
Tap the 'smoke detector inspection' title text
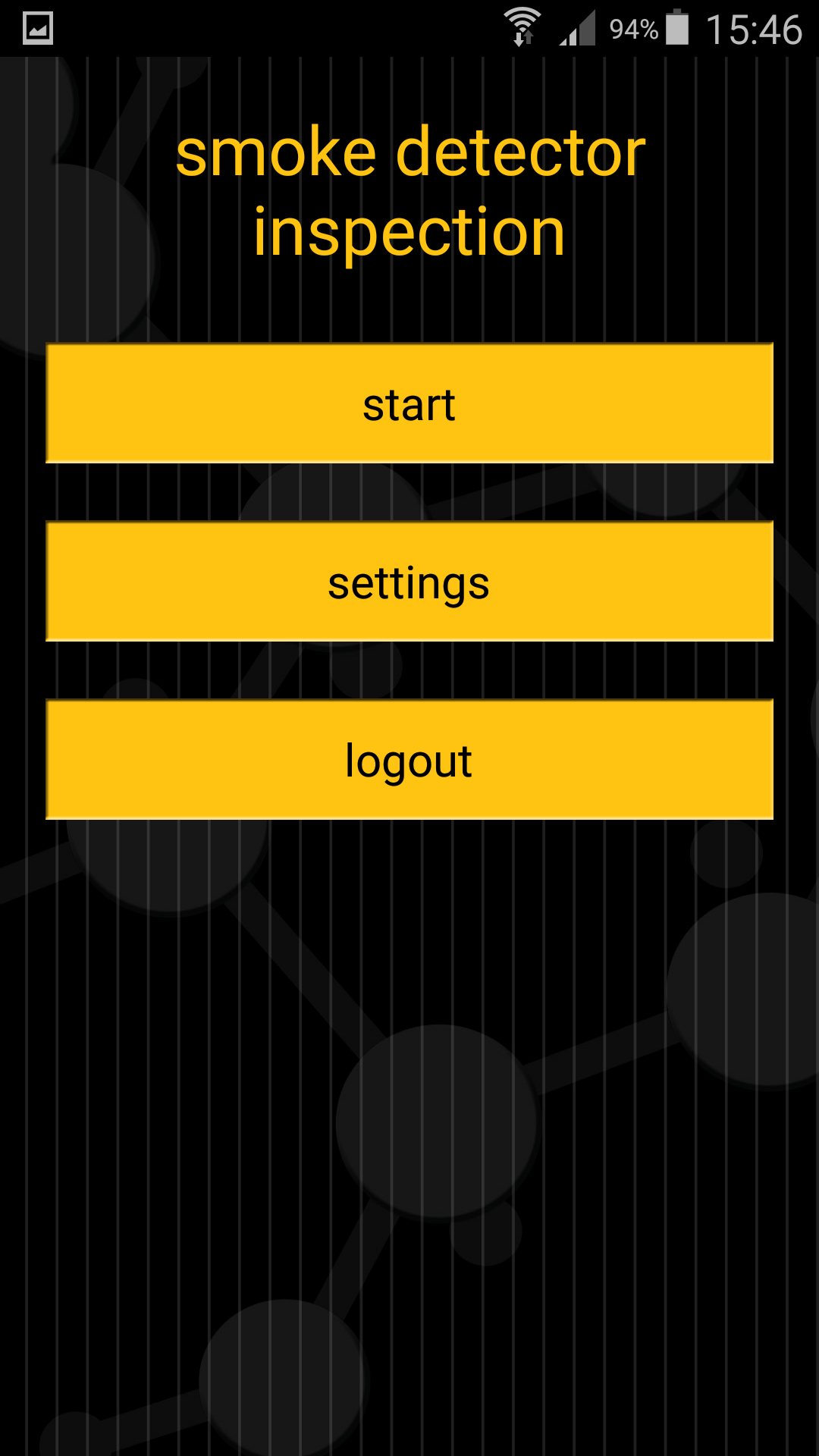(x=409, y=190)
